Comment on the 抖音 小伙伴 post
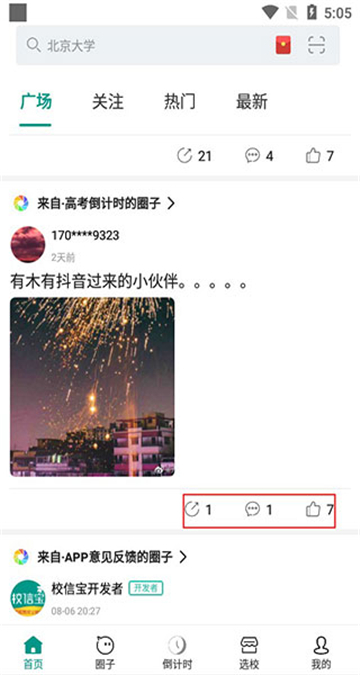 point(258,510)
